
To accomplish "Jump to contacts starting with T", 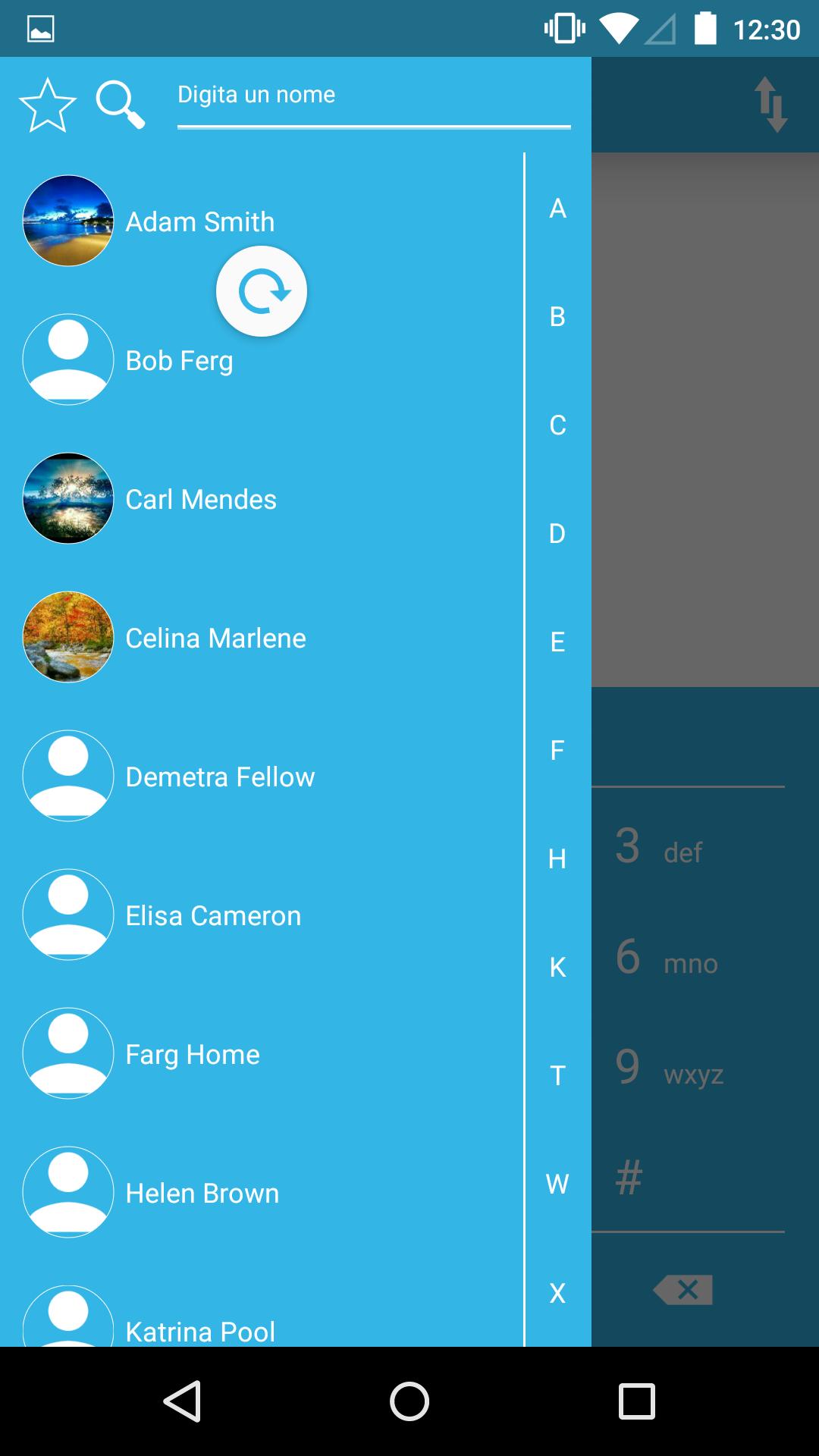I will click(x=557, y=1075).
